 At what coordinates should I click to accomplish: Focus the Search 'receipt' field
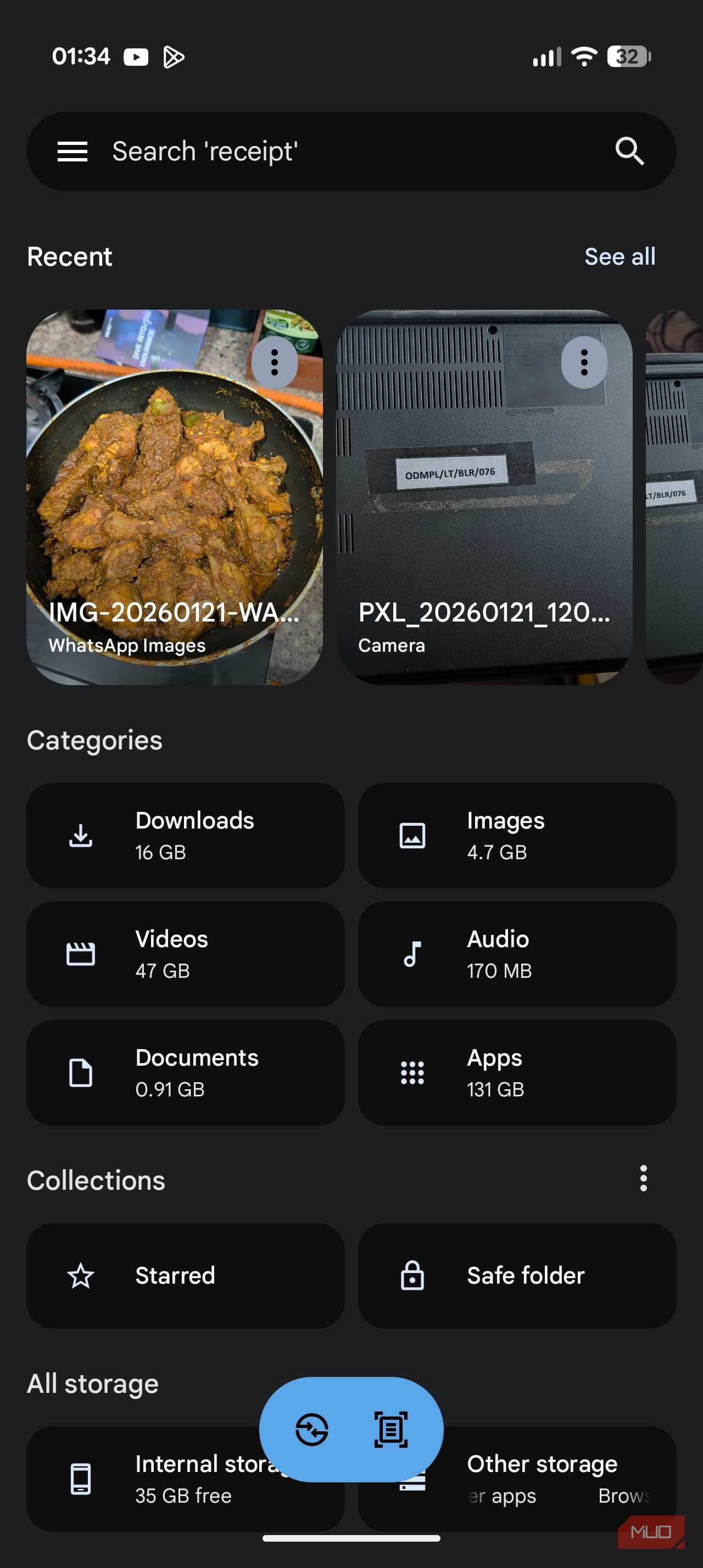(x=341, y=152)
